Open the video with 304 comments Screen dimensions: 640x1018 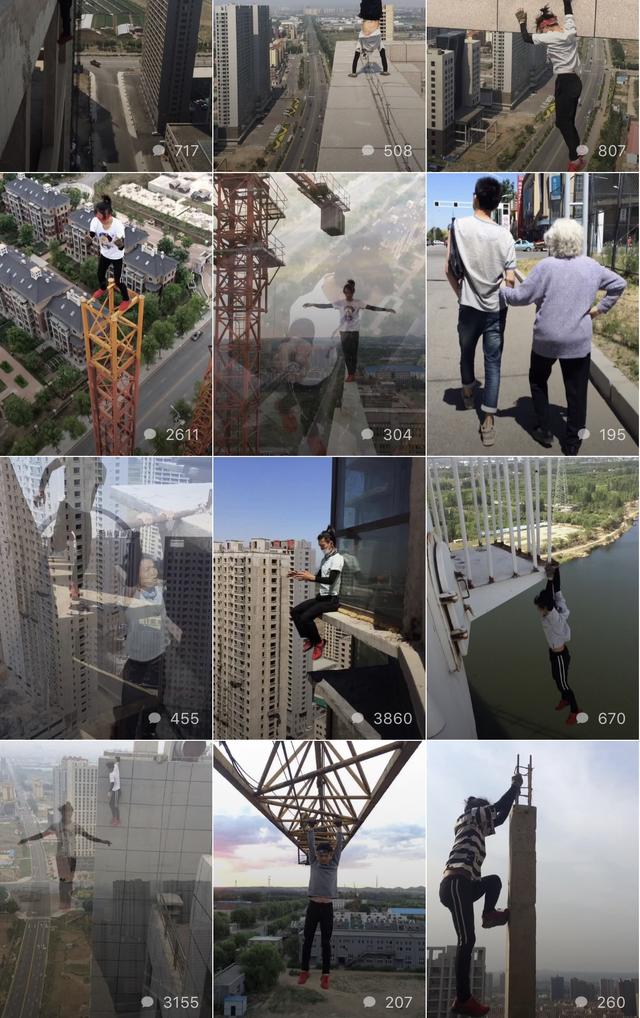pos(319,314)
